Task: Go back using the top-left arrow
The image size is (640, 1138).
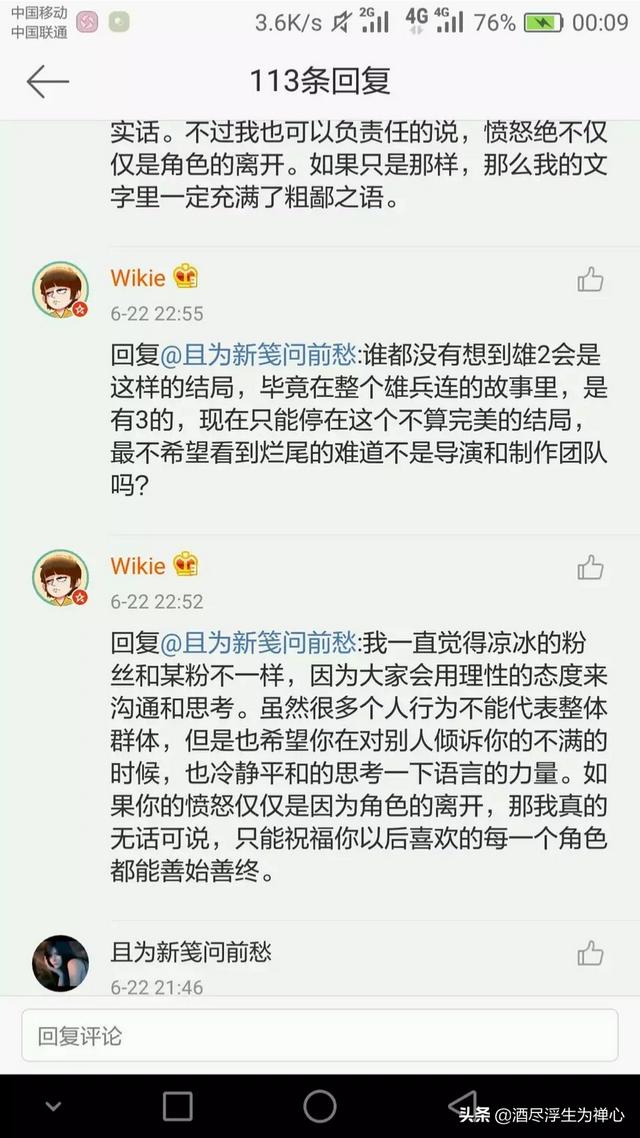Action: click(47, 81)
